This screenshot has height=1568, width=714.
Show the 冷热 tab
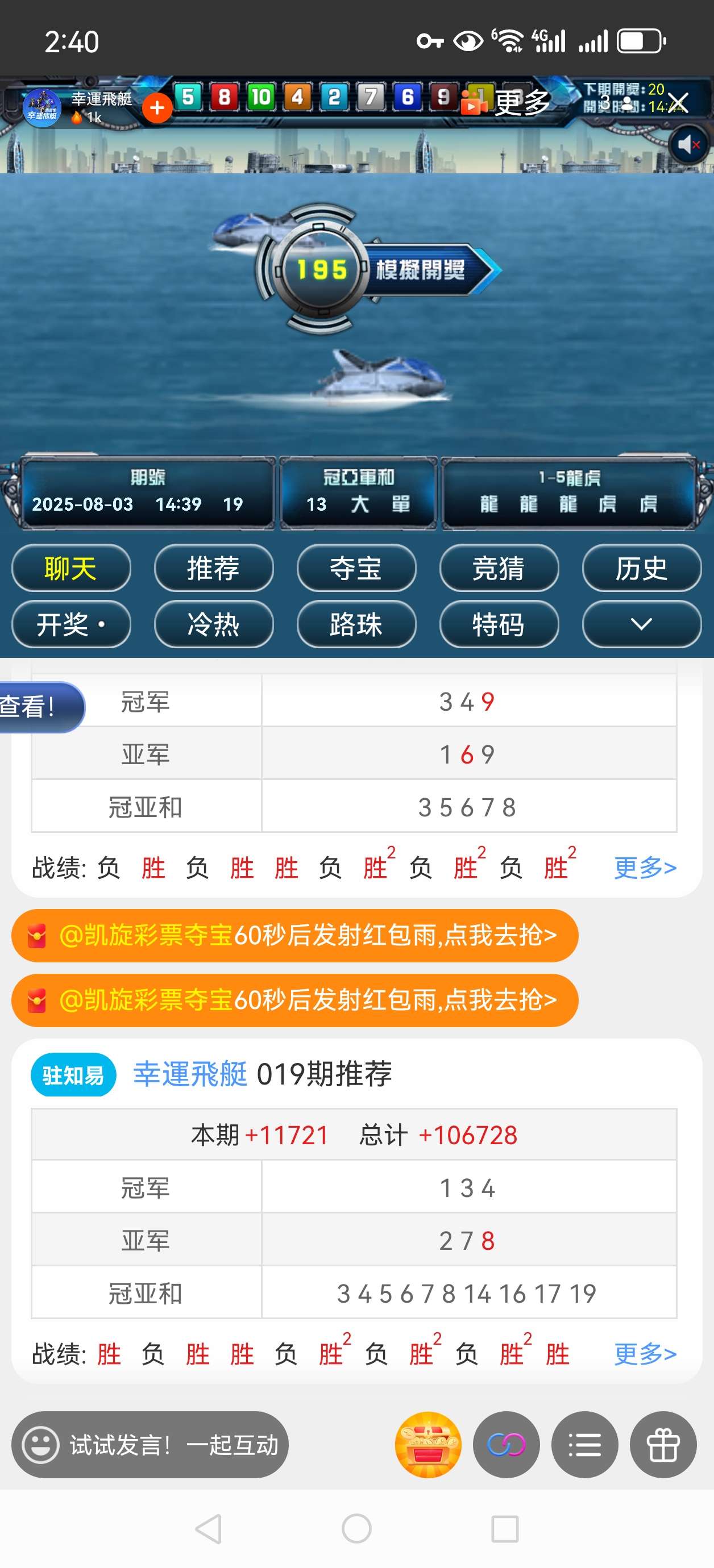pos(213,624)
